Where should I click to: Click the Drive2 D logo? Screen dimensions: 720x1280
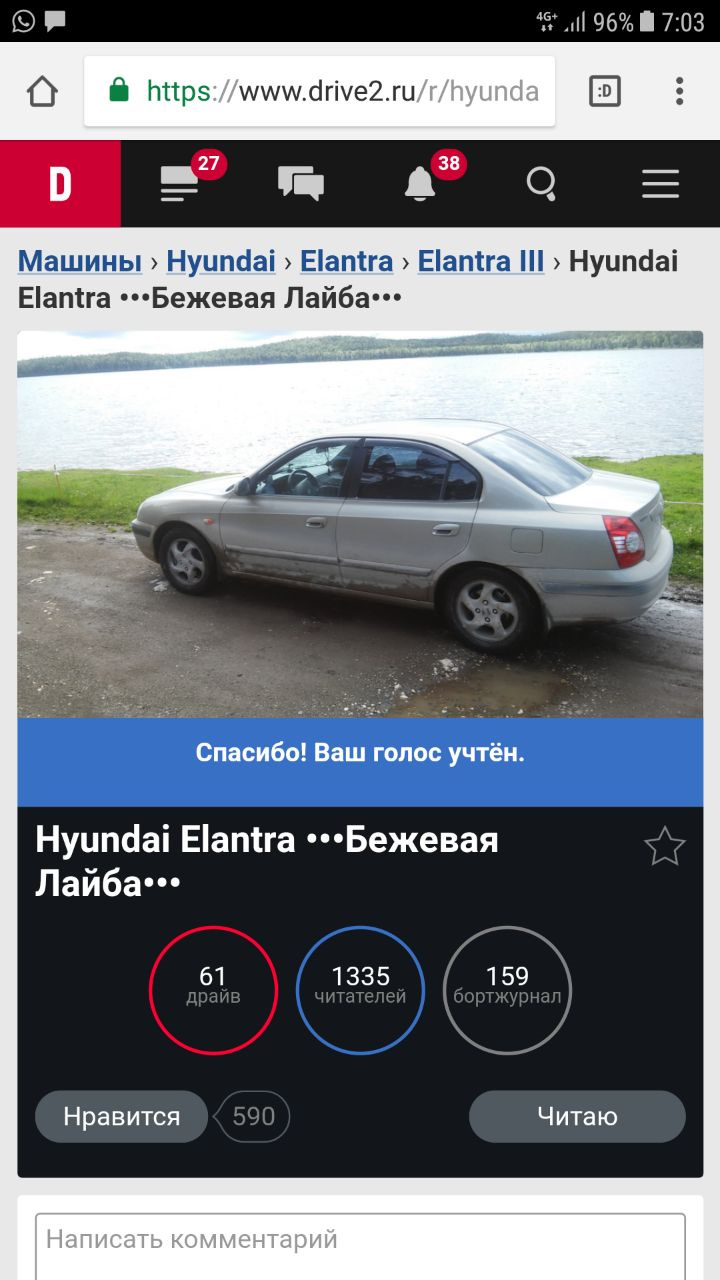pos(60,183)
